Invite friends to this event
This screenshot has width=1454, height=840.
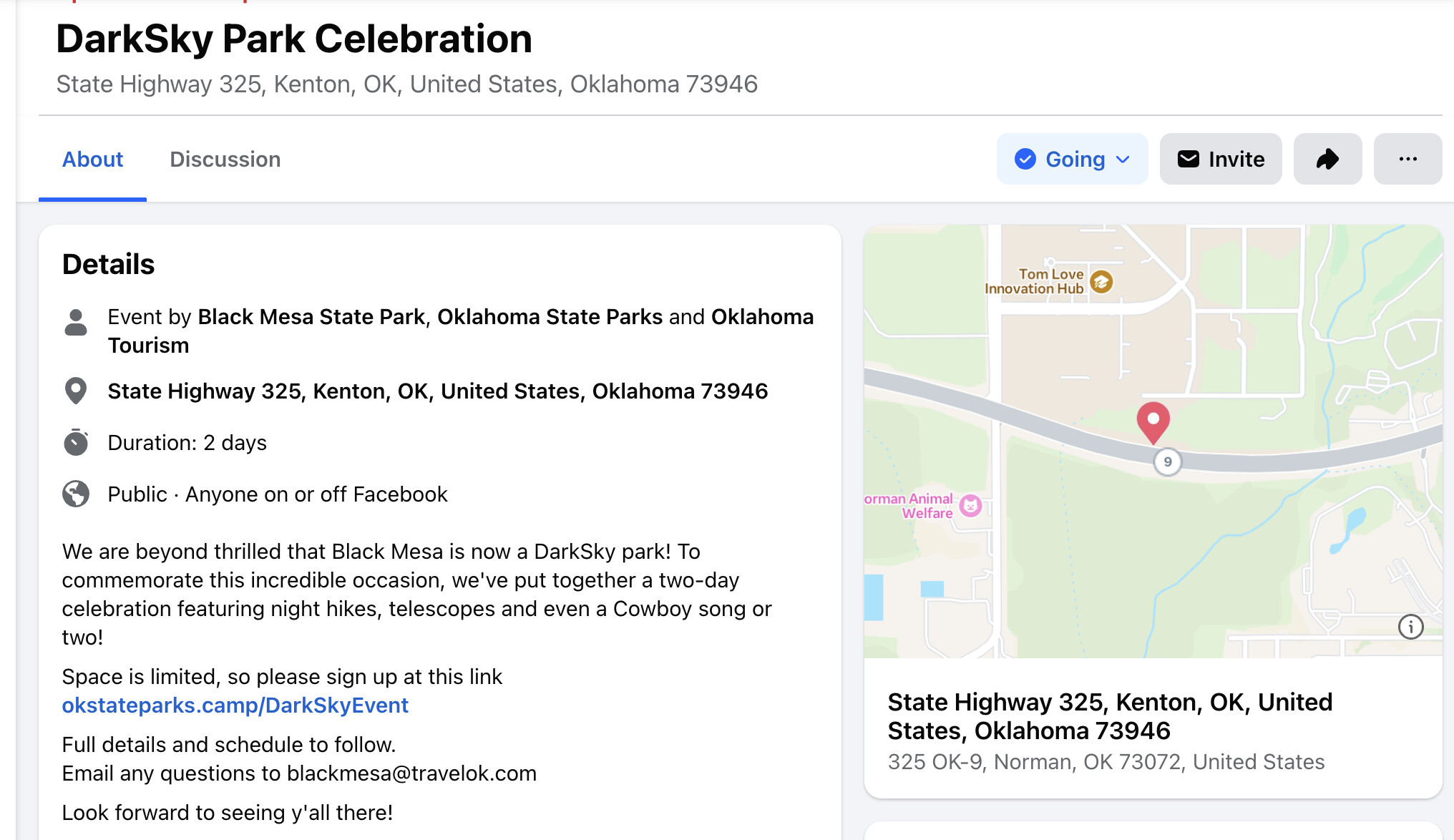tap(1221, 159)
